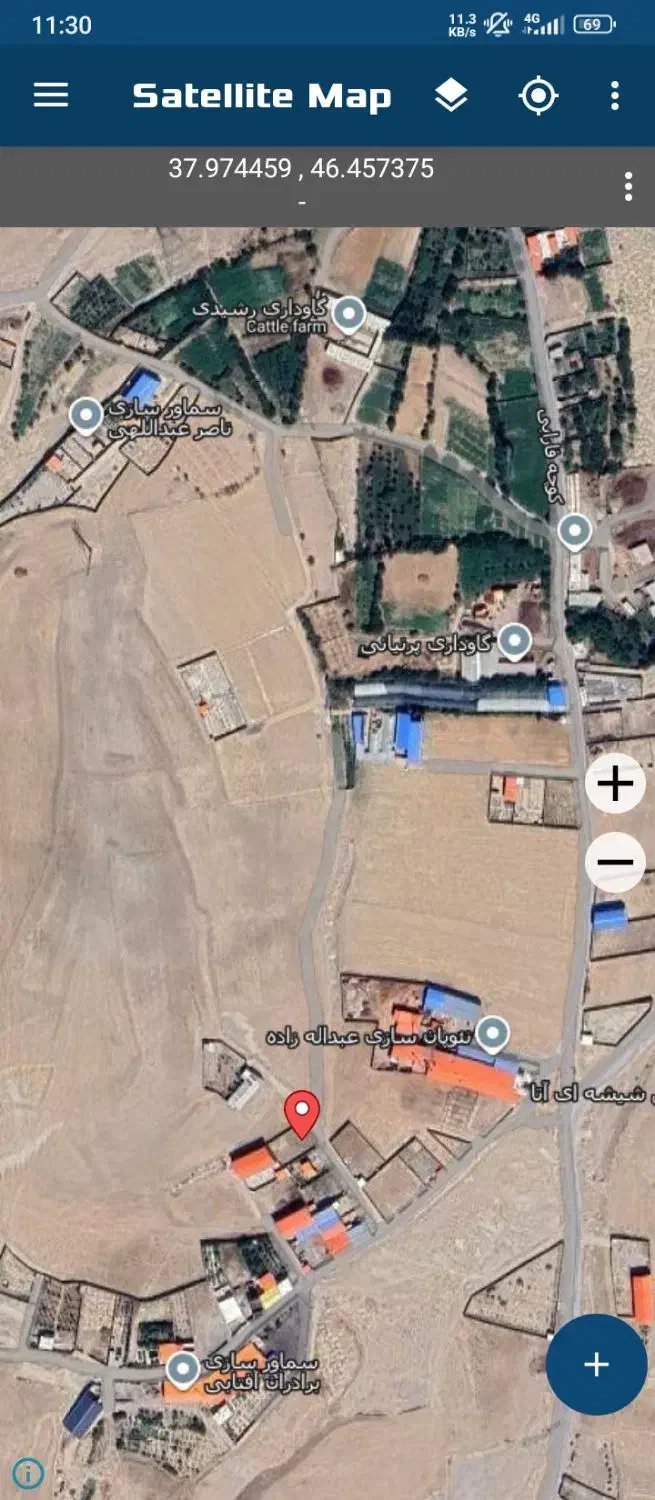Open the Cattle farm map marker
655x1500 pixels.
348,314
